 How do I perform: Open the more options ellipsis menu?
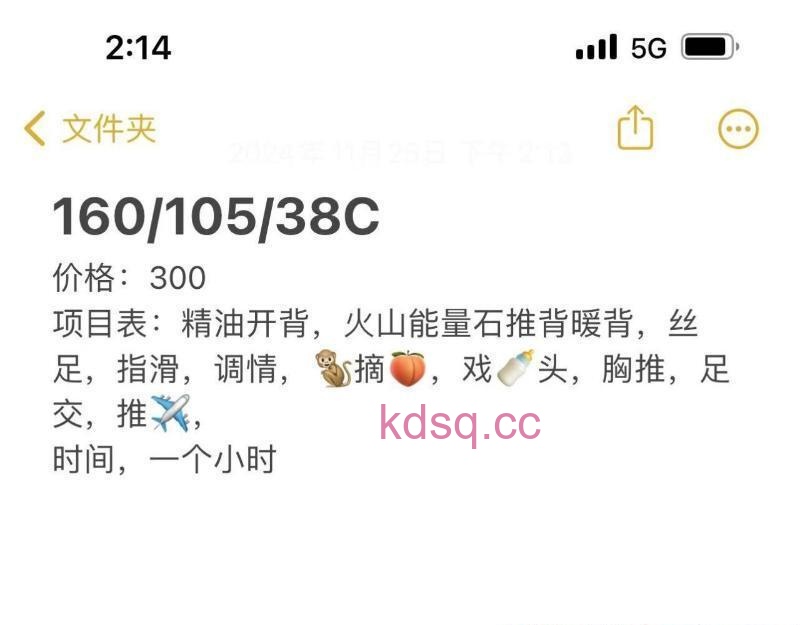[x=738, y=129]
